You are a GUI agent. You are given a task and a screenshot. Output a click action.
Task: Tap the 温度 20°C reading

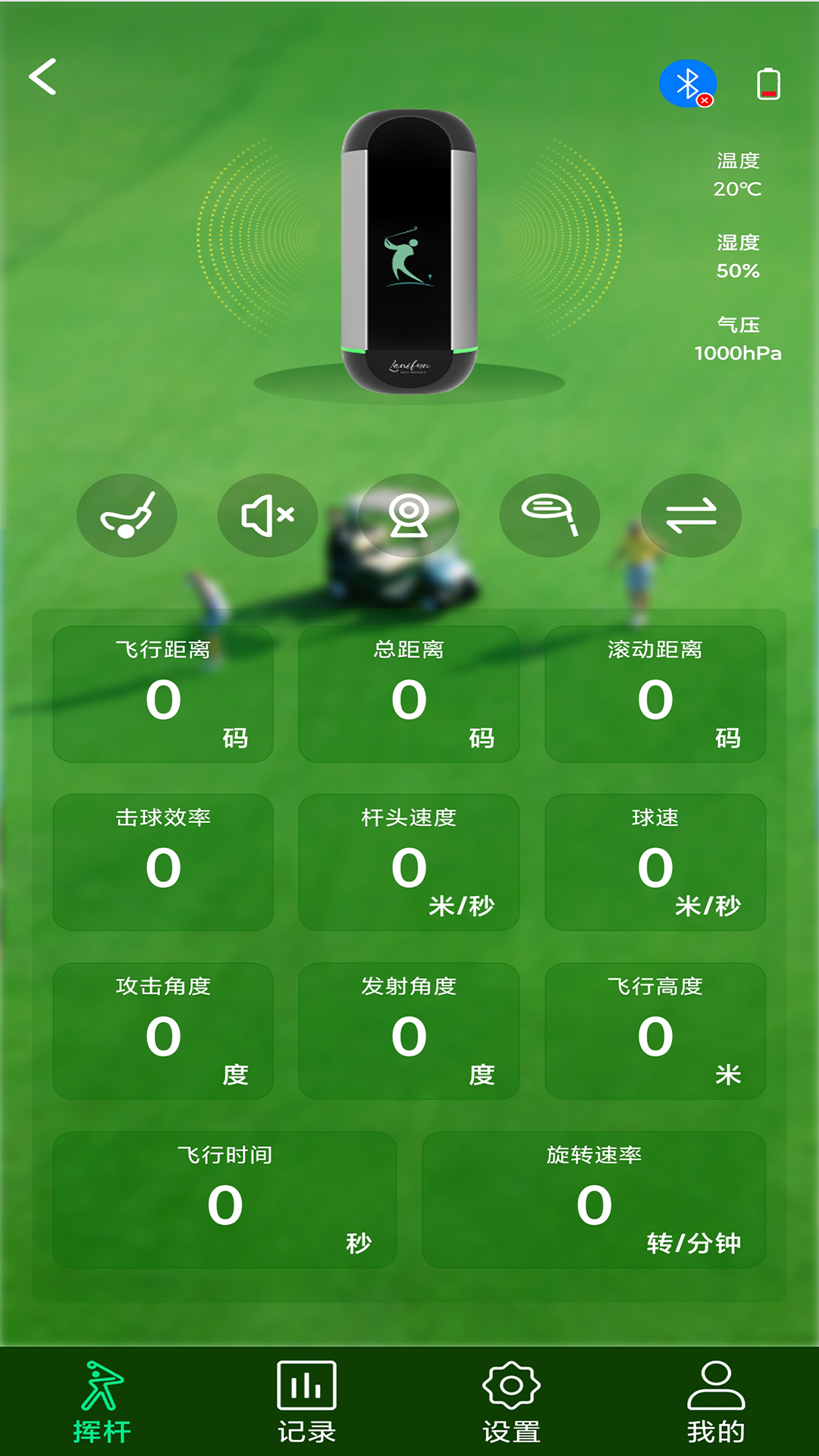pos(738,176)
